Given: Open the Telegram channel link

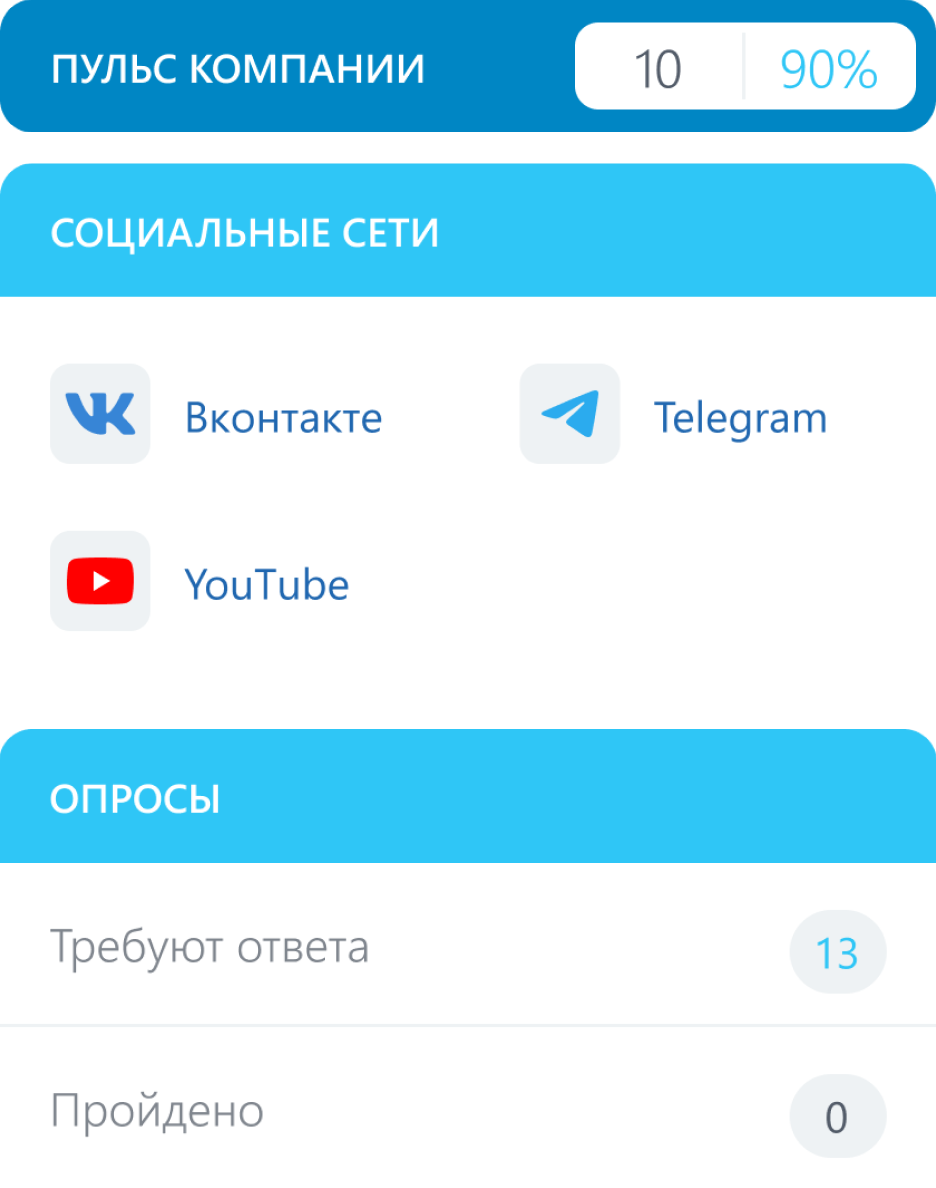Looking at the screenshot, I should click(x=739, y=417).
